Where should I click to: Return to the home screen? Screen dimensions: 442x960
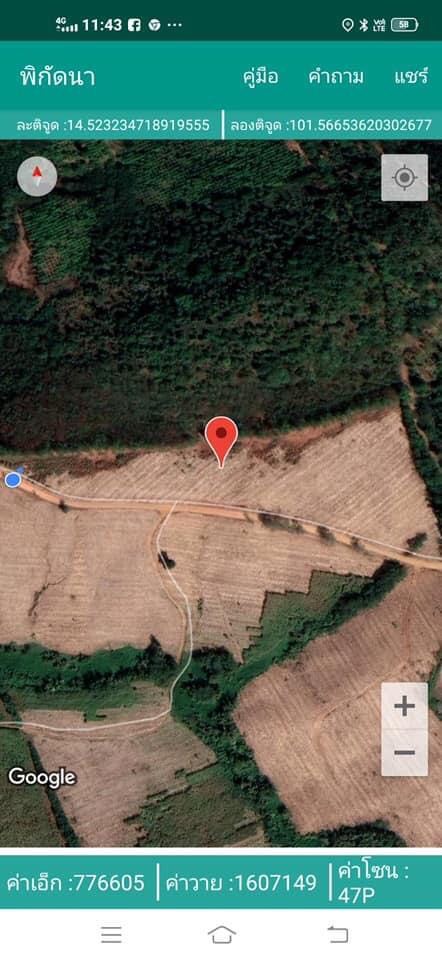click(x=222, y=934)
